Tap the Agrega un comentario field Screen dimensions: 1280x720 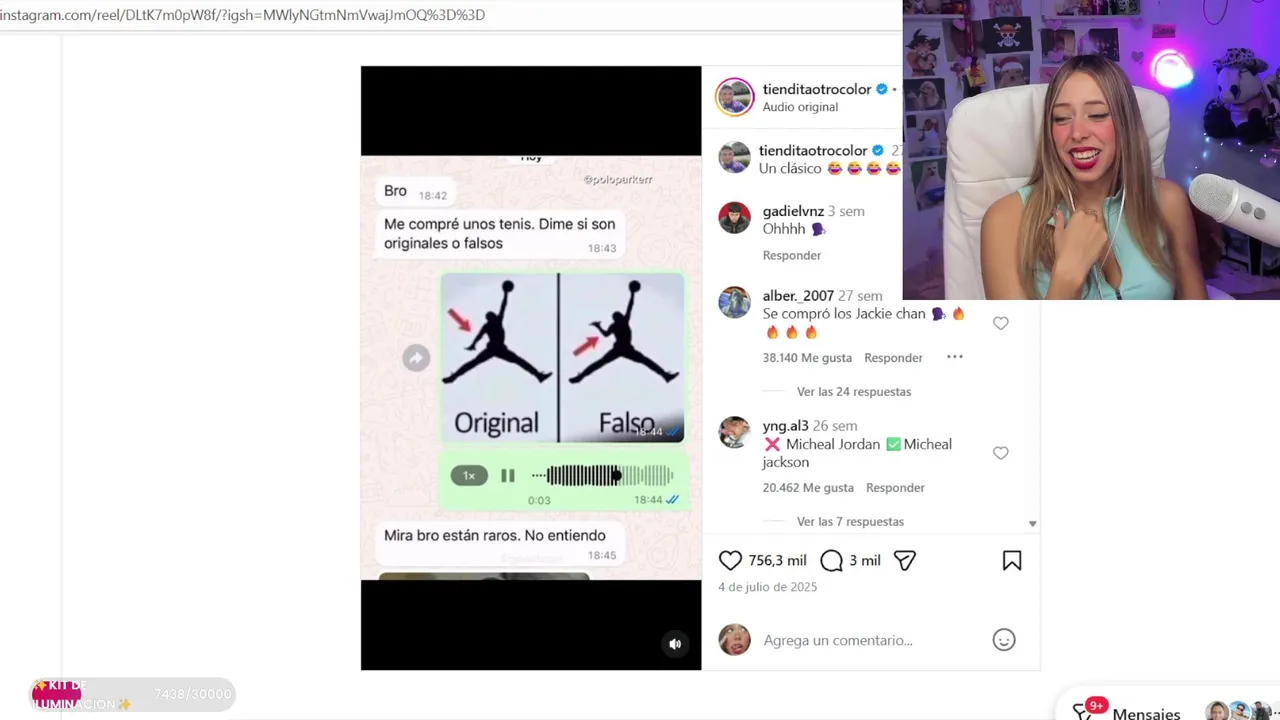[x=860, y=640]
